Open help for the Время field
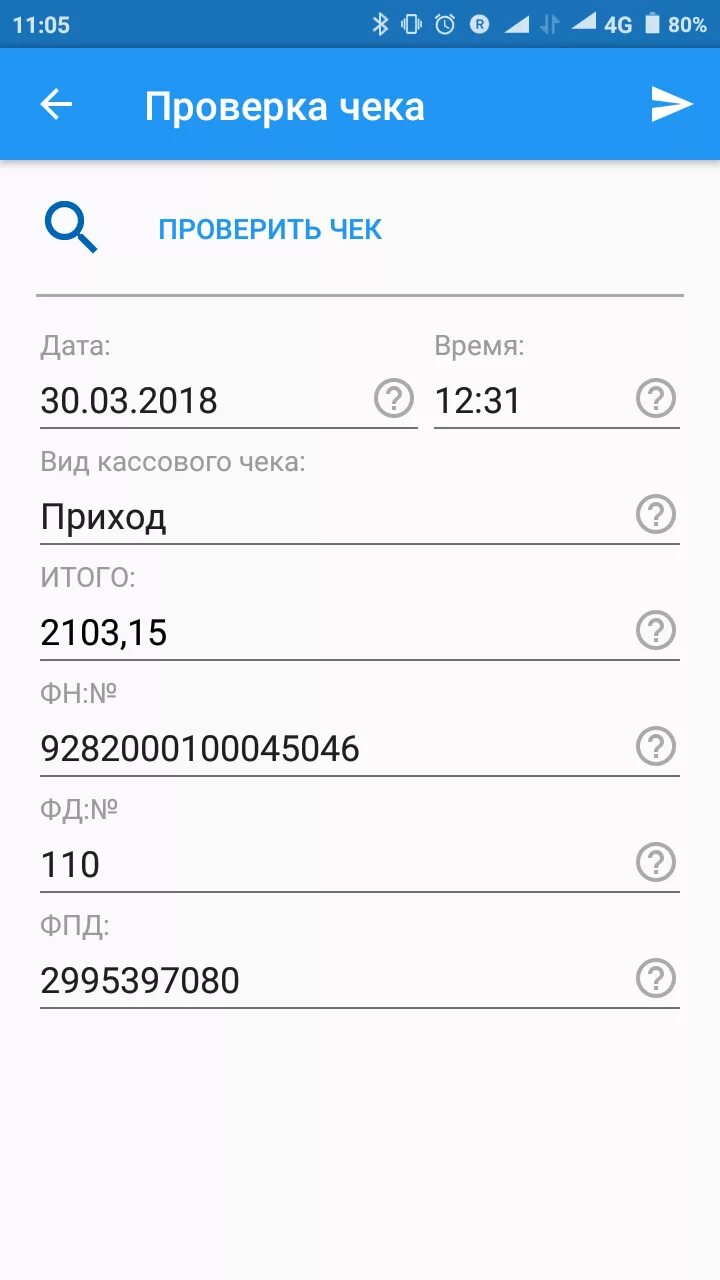The width and height of the screenshot is (720, 1280). click(x=656, y=399)
